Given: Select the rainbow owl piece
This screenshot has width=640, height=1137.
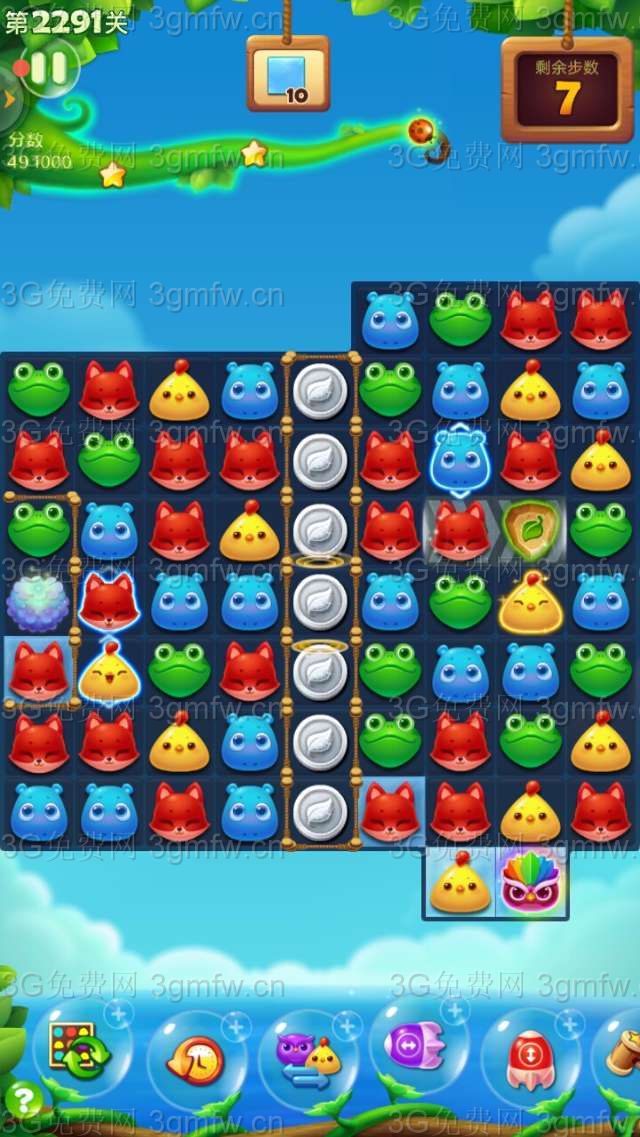Looking at the screenshot, I should [532, 882].
